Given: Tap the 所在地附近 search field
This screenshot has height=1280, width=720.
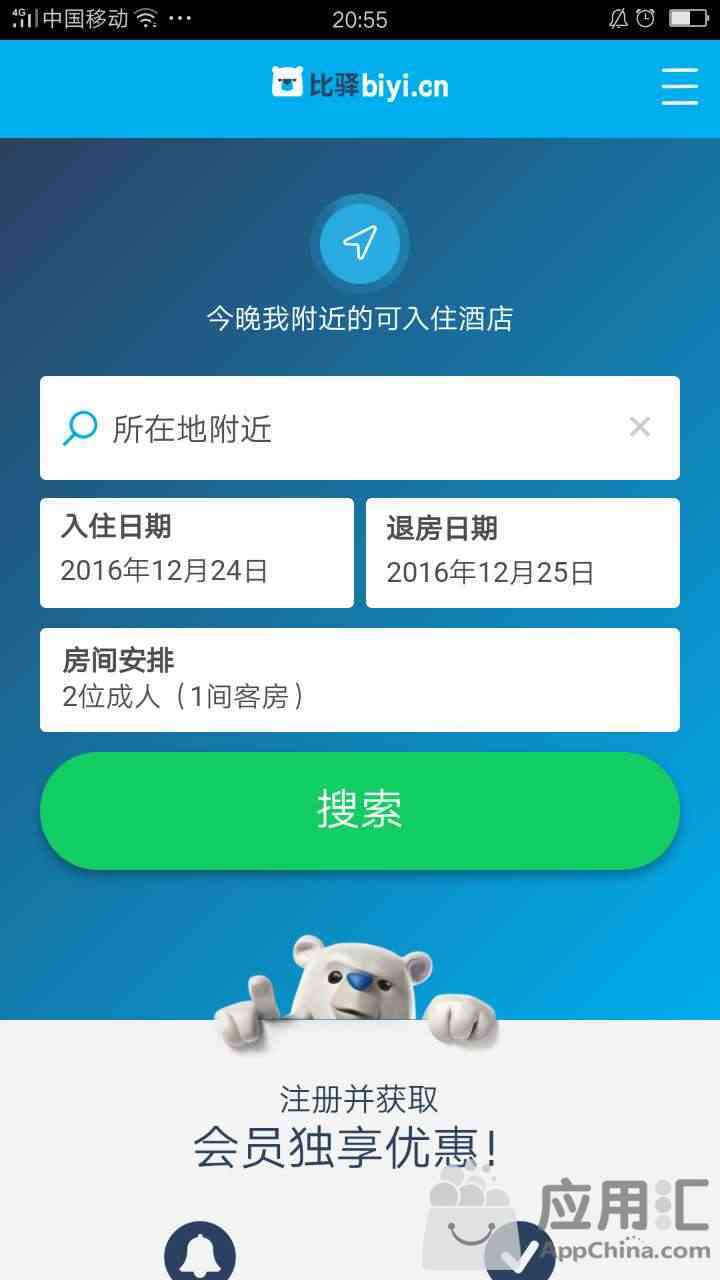Looking at the screenshot, I should click(340, 429).
